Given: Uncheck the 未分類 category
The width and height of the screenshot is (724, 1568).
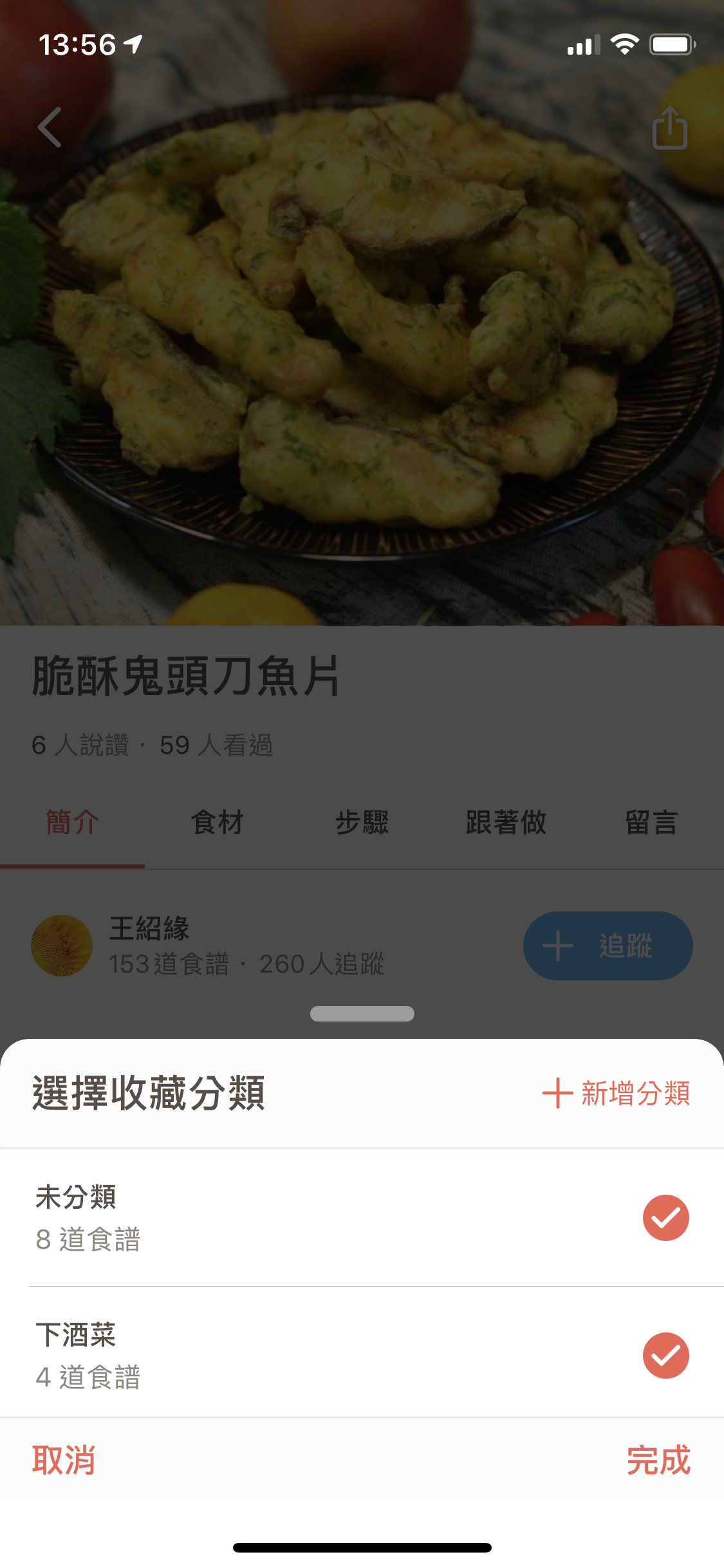Looking at the screenshot, I should pyautogui.click(x=665, y=1218).
